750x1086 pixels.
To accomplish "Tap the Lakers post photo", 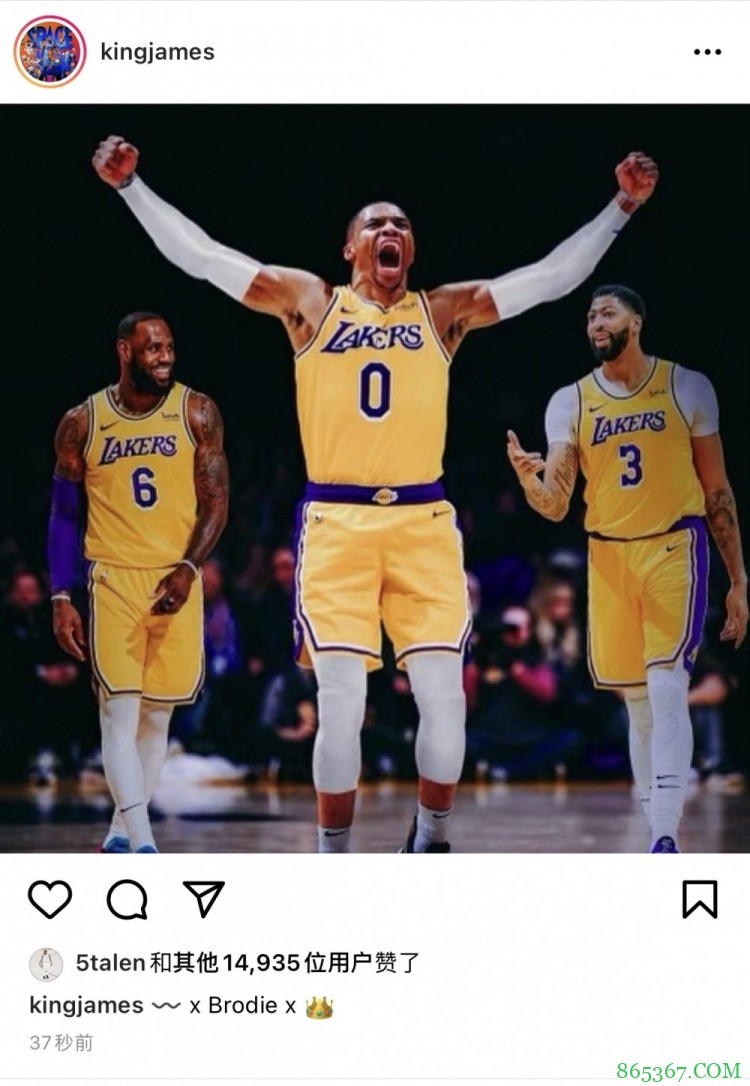I will [x=375, y=478].
